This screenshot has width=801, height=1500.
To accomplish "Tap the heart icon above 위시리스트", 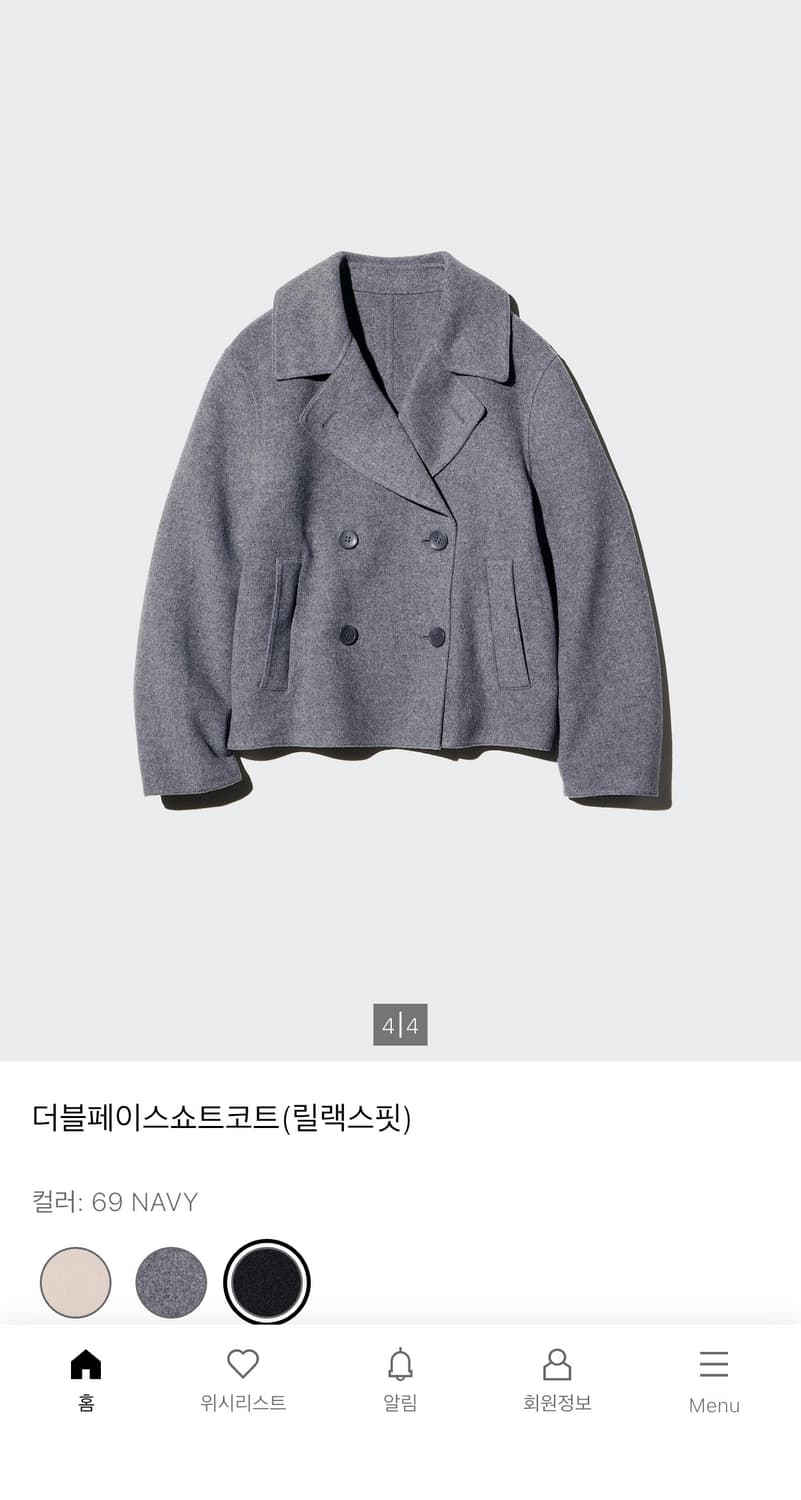I will (x=243, y=1364).
